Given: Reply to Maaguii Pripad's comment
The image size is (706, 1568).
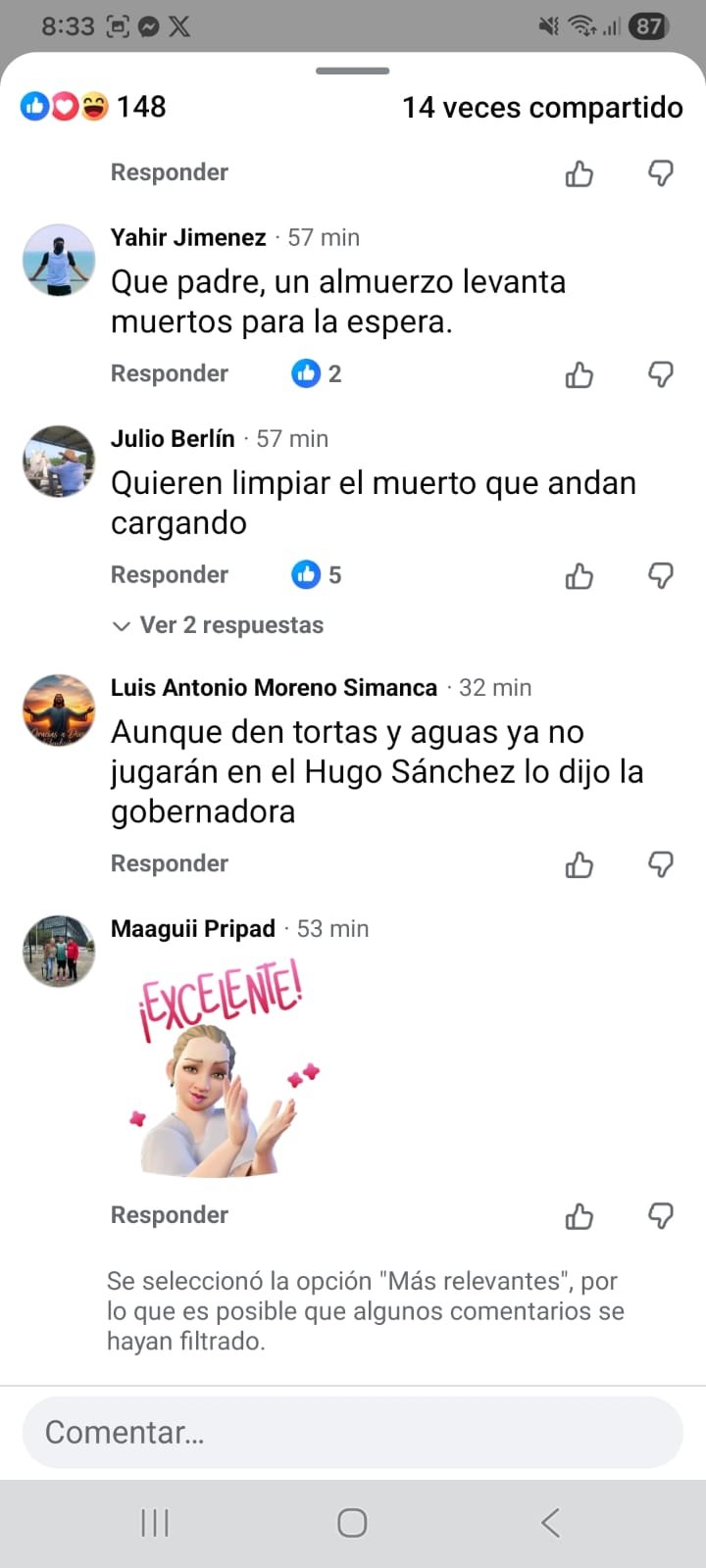Looking at the screenshot, I should coord(169,1214).
